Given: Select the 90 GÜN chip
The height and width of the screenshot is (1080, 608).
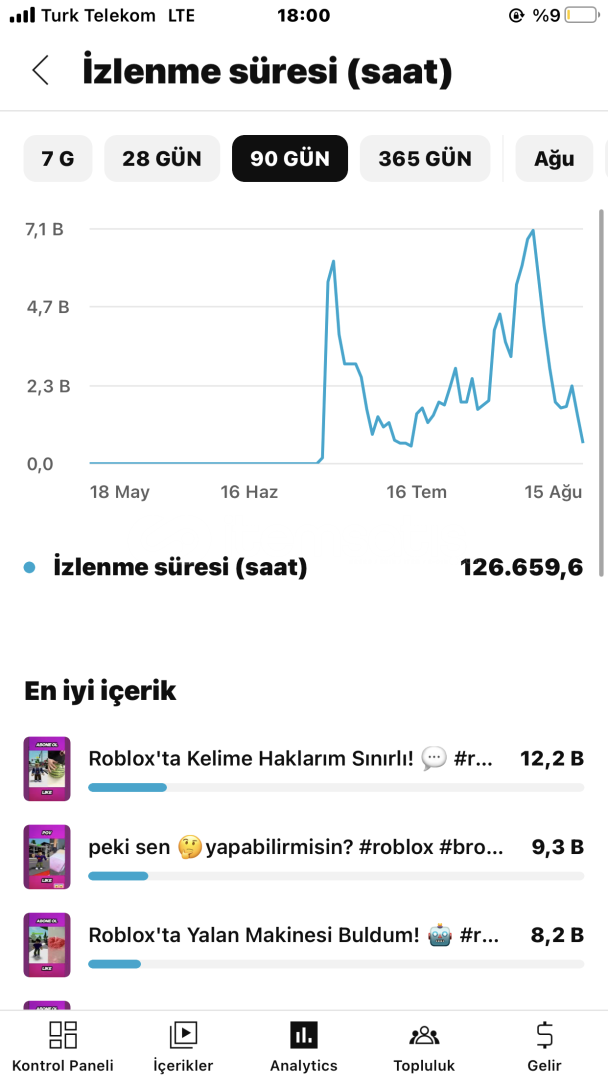Looking at the screenshot, I should coord(290,158).
